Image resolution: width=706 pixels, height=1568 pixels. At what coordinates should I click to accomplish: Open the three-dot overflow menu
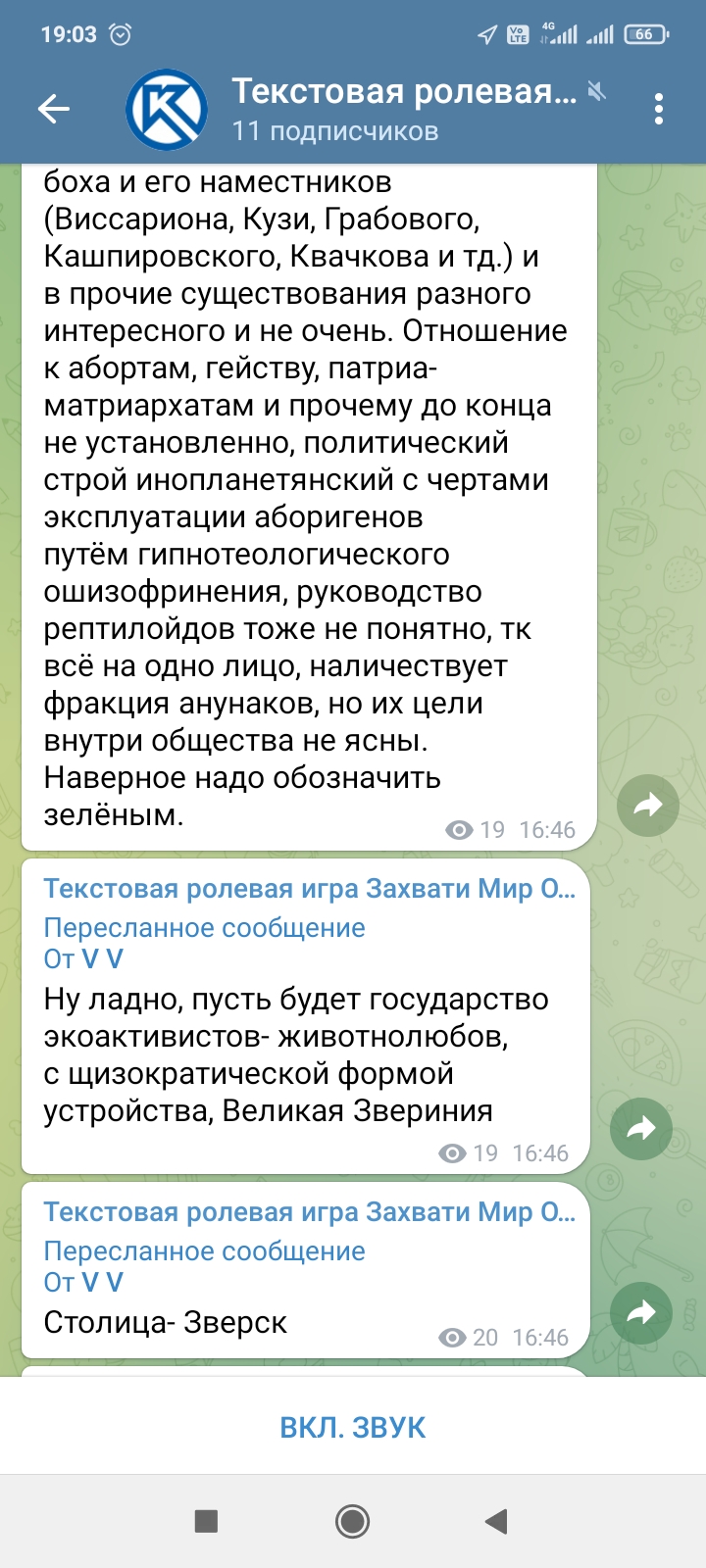(659, 109)
